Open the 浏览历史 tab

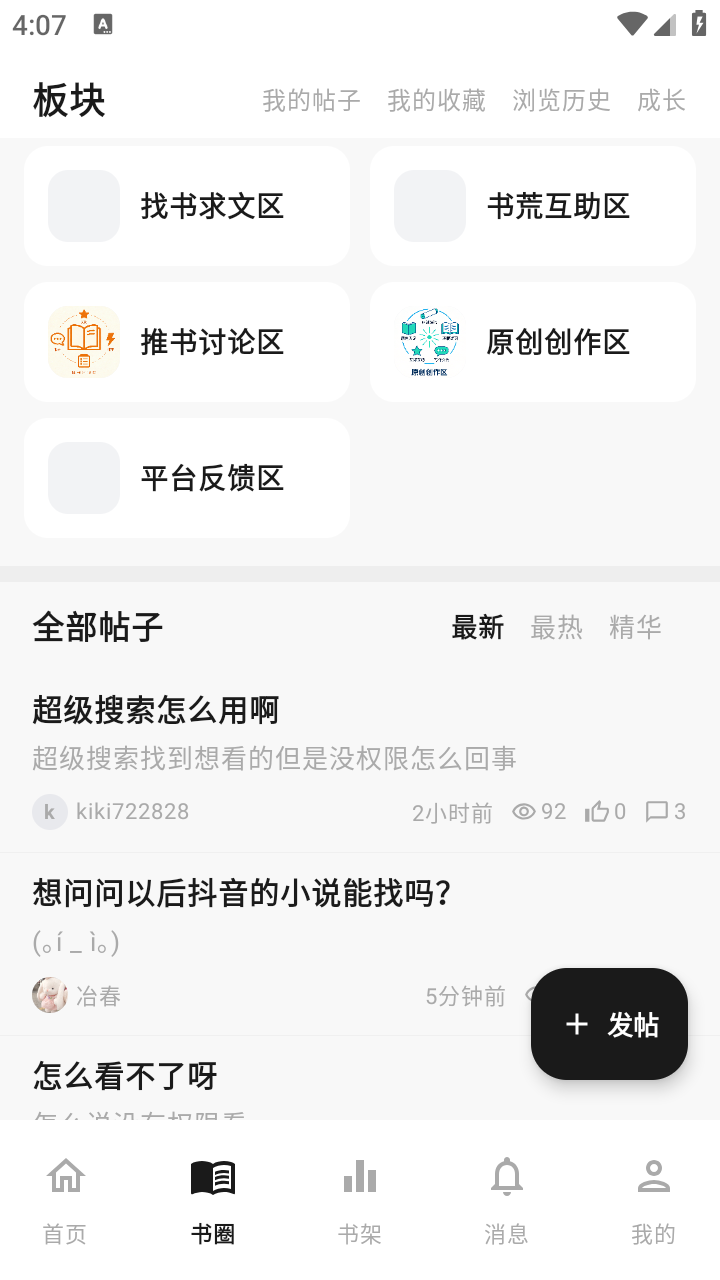[562, 100]
